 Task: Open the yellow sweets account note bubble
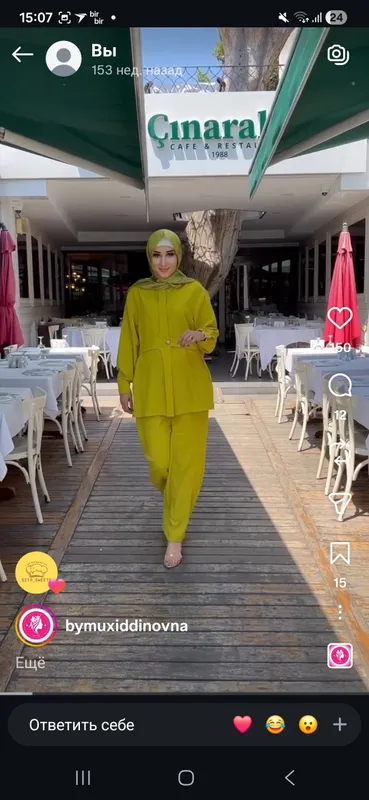[36, 572]
